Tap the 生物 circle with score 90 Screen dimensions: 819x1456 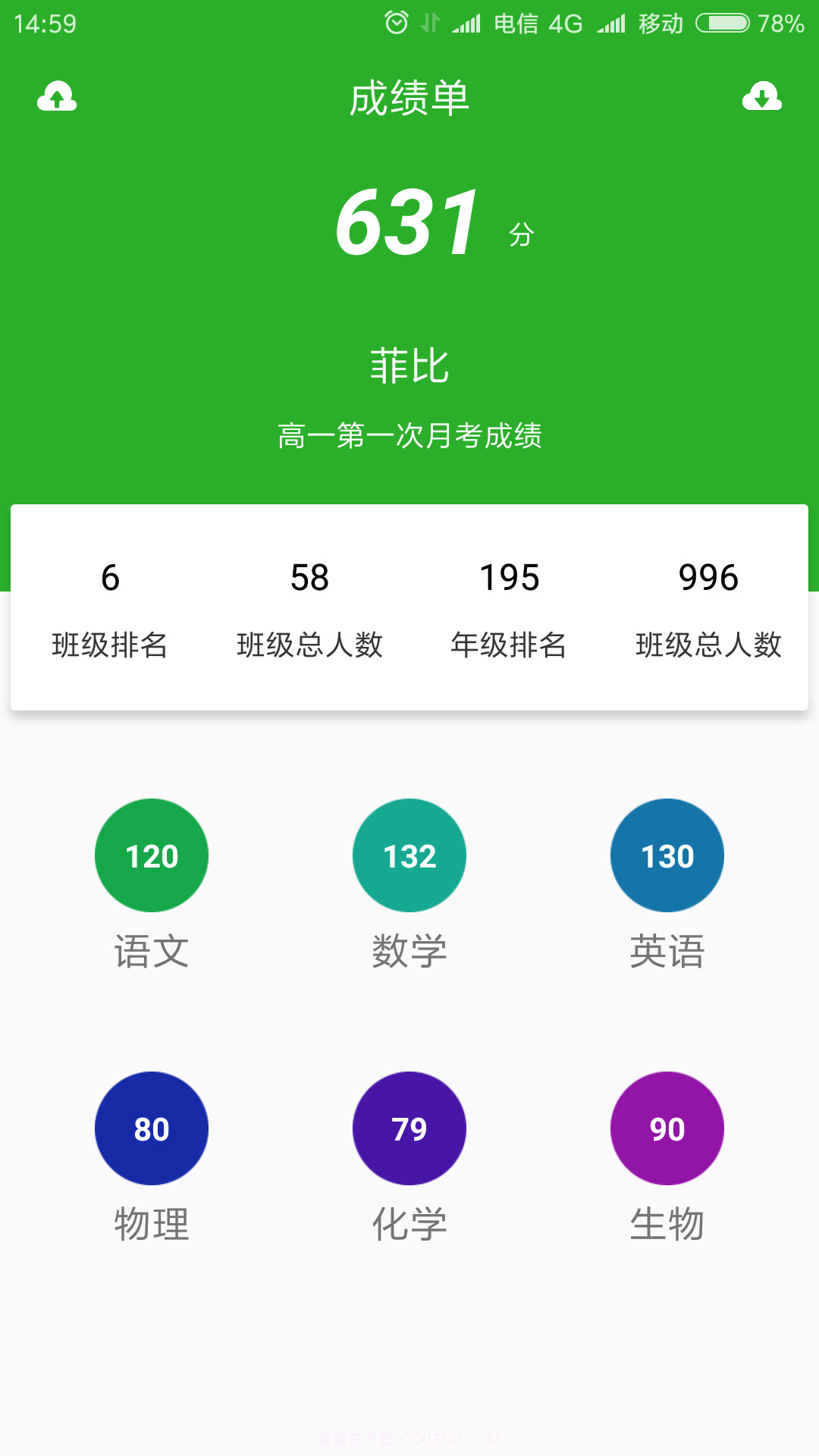pyautogui.click(x=667, y=1128)
